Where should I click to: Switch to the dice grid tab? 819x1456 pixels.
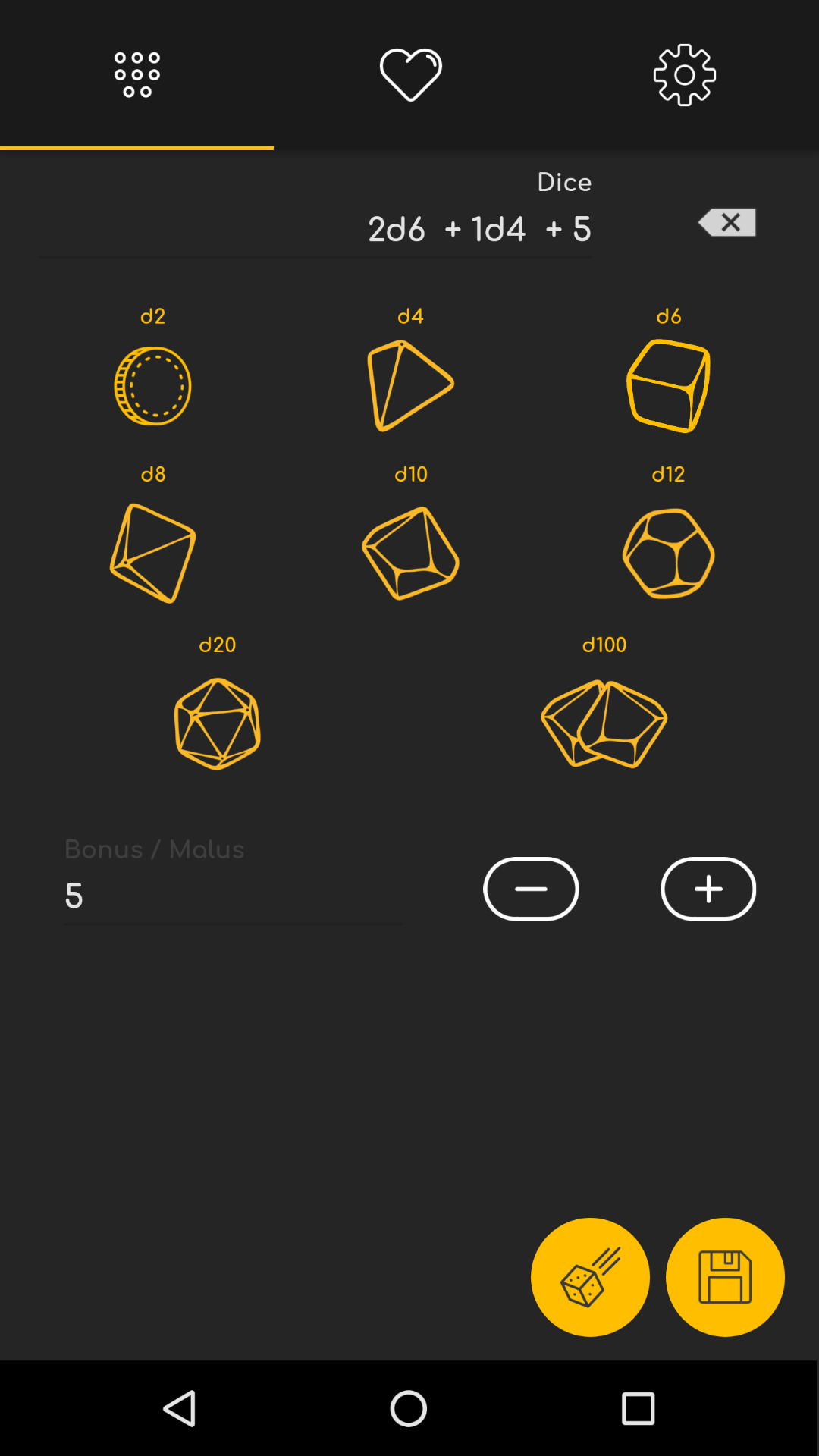[136, 74]
